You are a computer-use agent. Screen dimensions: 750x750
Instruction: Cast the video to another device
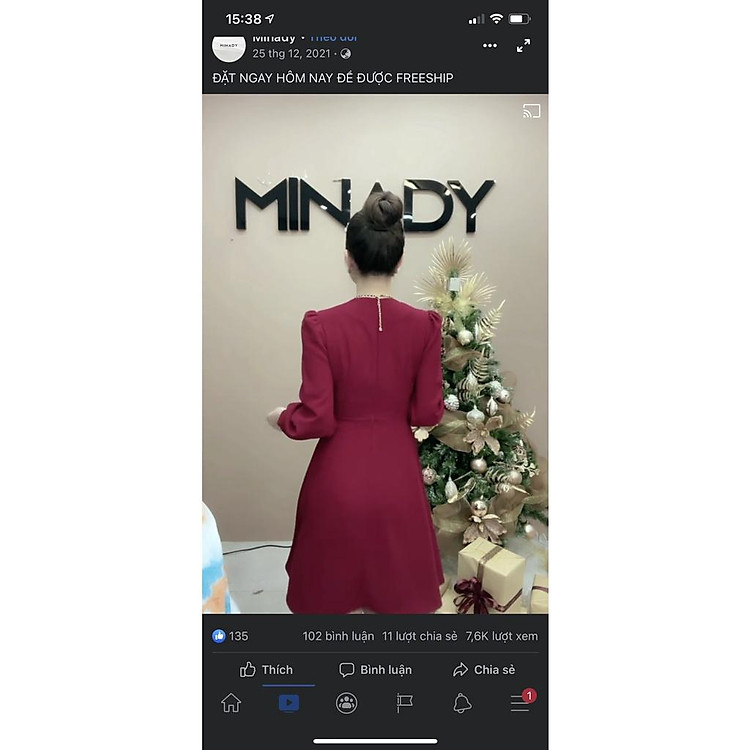(x=531, y=111)
